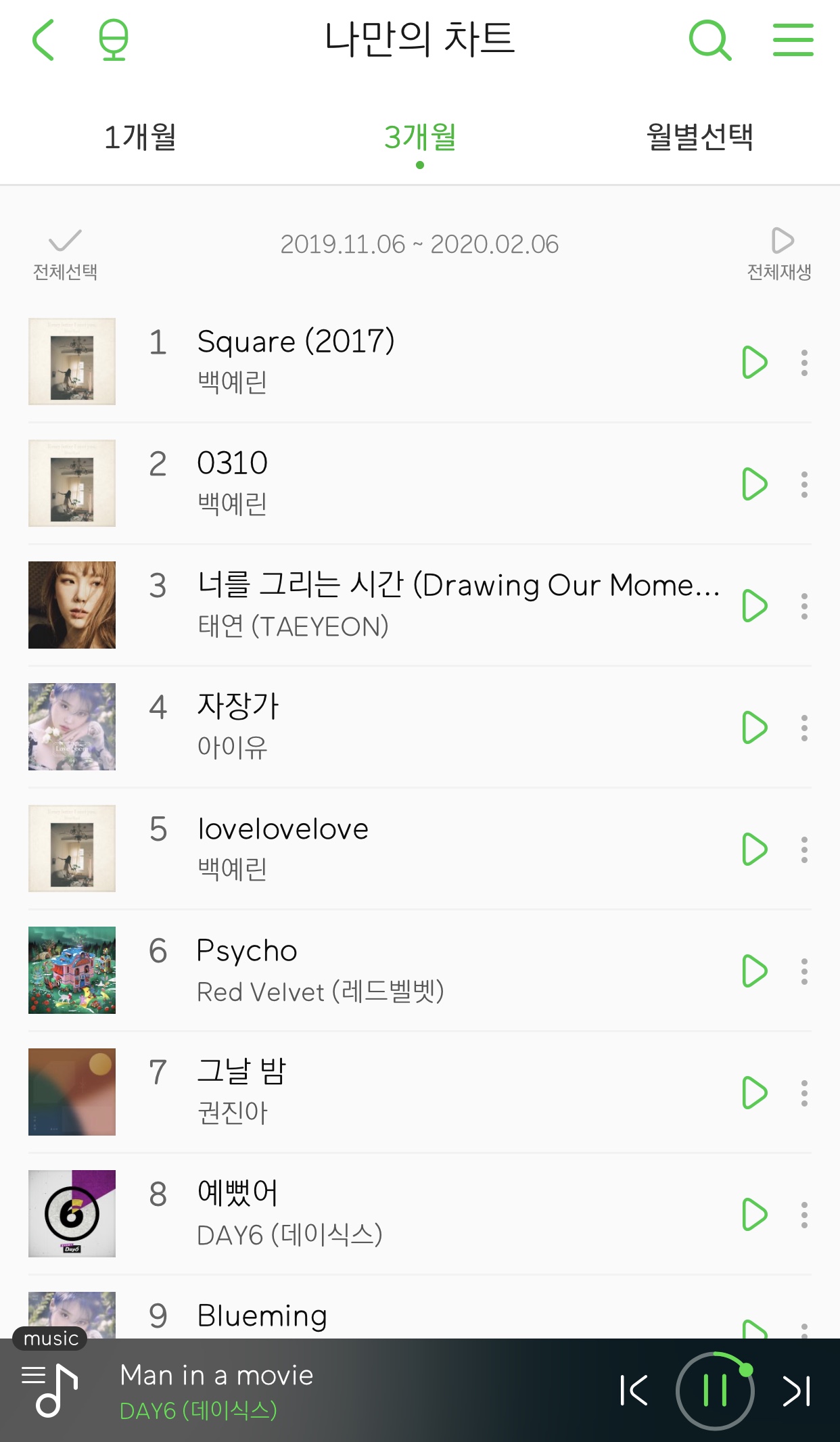840x1442 pixels.
Task: Go to the previous track
Action: [634, 1391]
